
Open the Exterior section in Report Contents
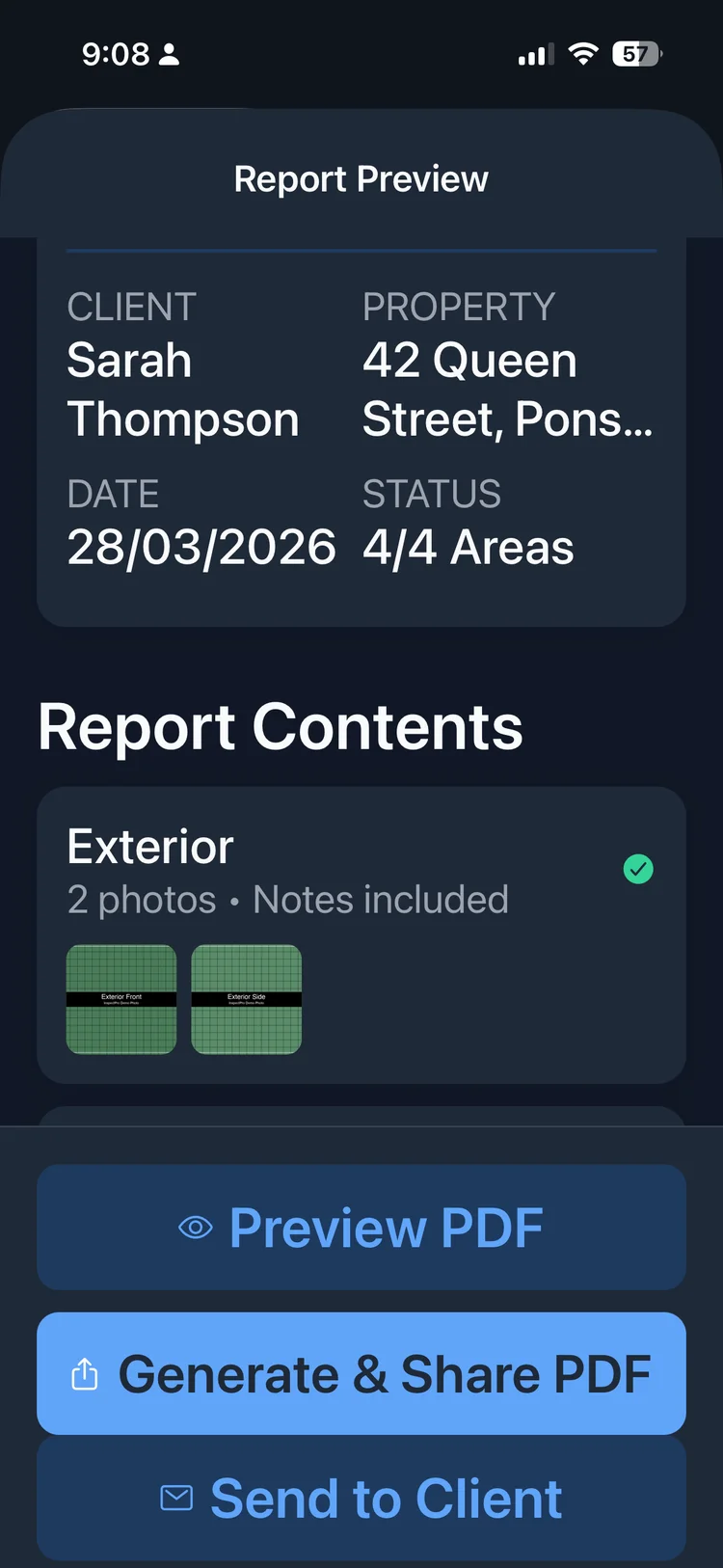pos(150,846)
